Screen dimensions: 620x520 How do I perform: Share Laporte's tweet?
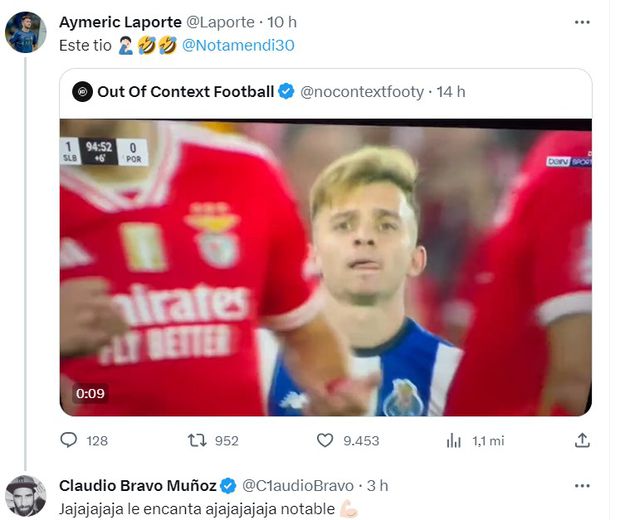click(x=582, y=440)
